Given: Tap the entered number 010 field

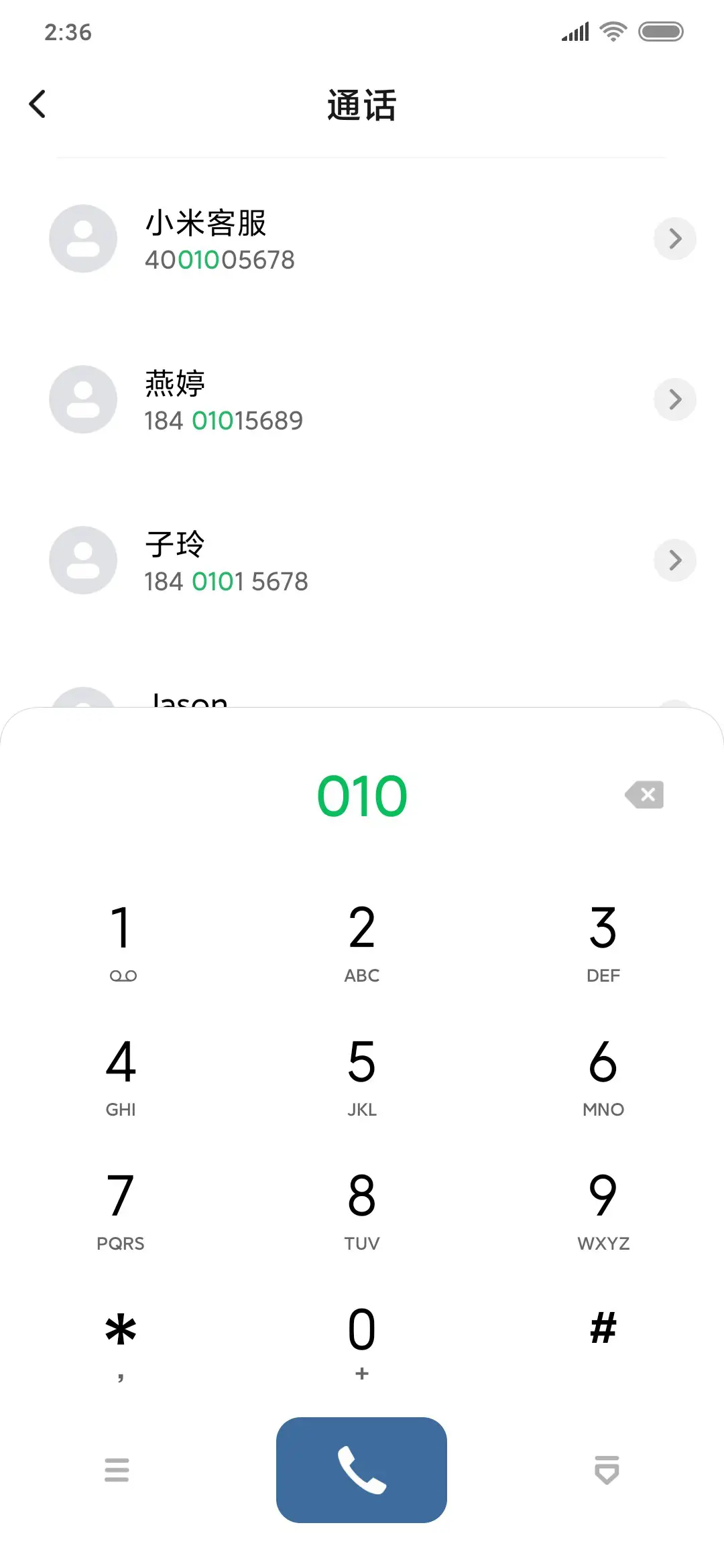Looking at the screenshot, I should click(361, 795).
